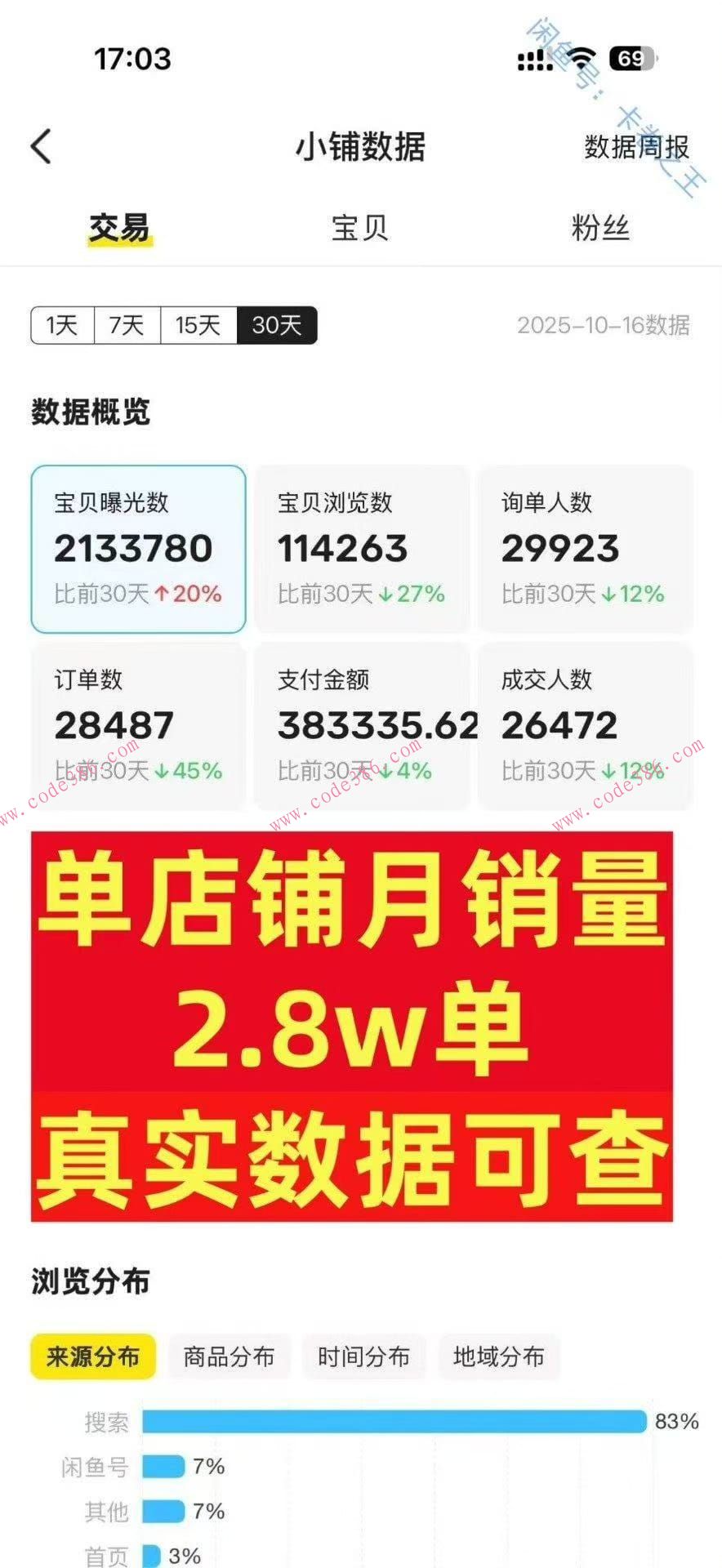Switch to the 粉丝 tab

point(600,229)
